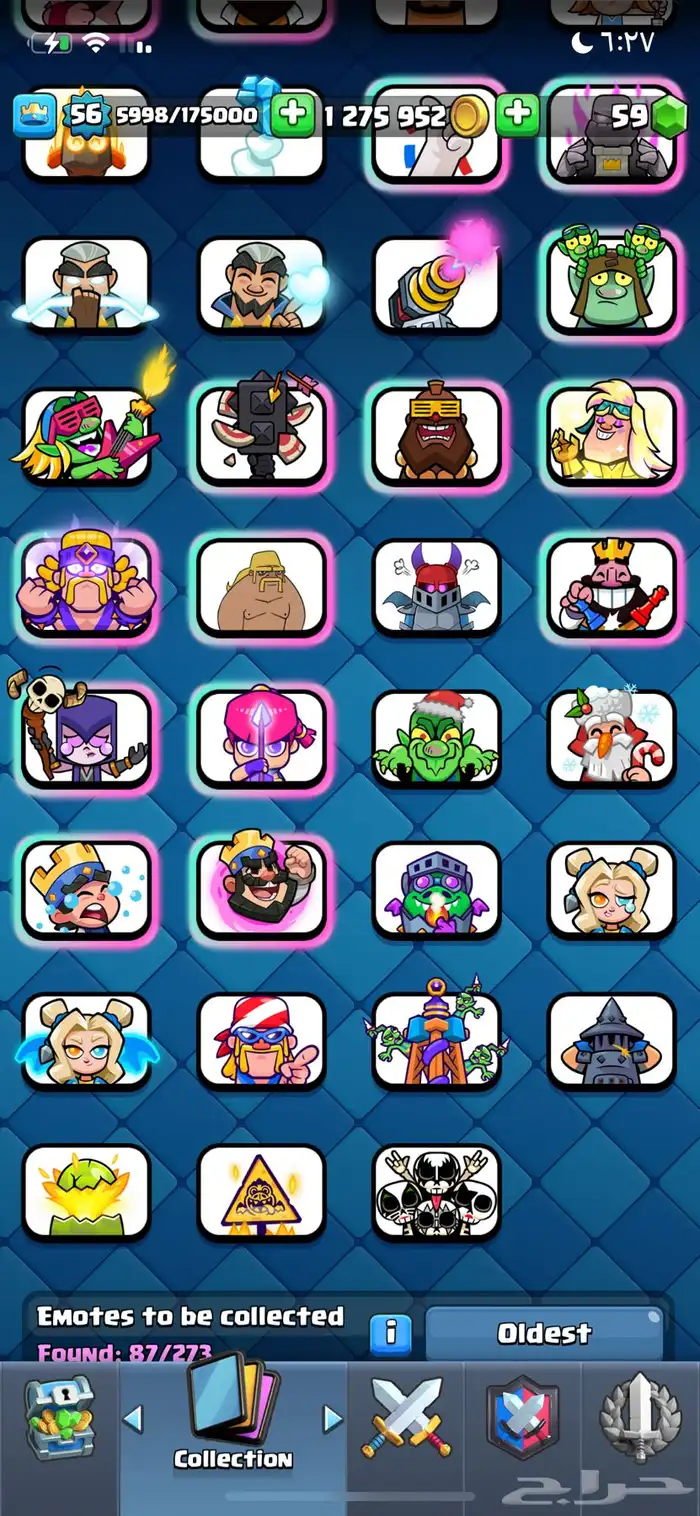Open the emotes info button

[x=390, y=1331]
